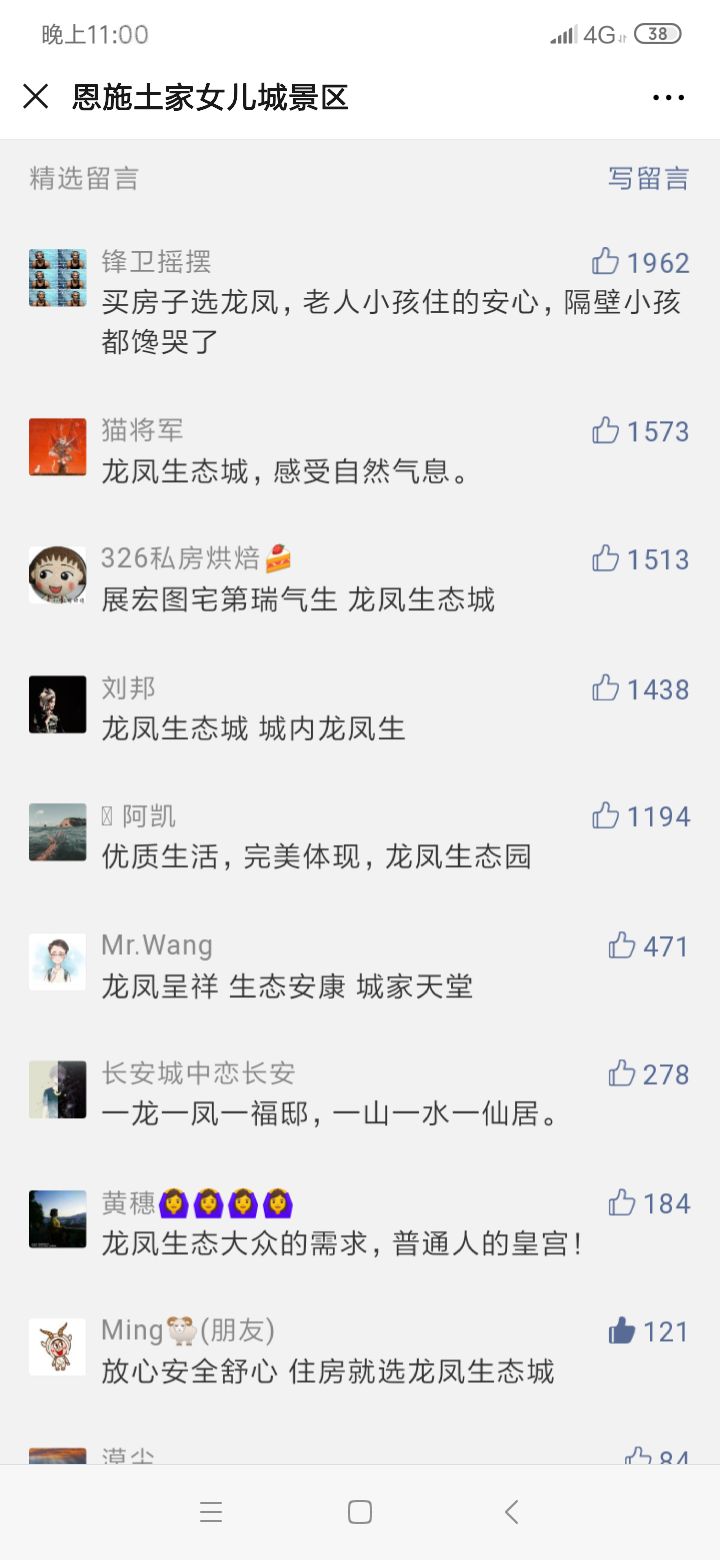Unlike the comment by Ming (朋友)
This screenshot has width=720, height=1560.
click(x=622, y=1331)
